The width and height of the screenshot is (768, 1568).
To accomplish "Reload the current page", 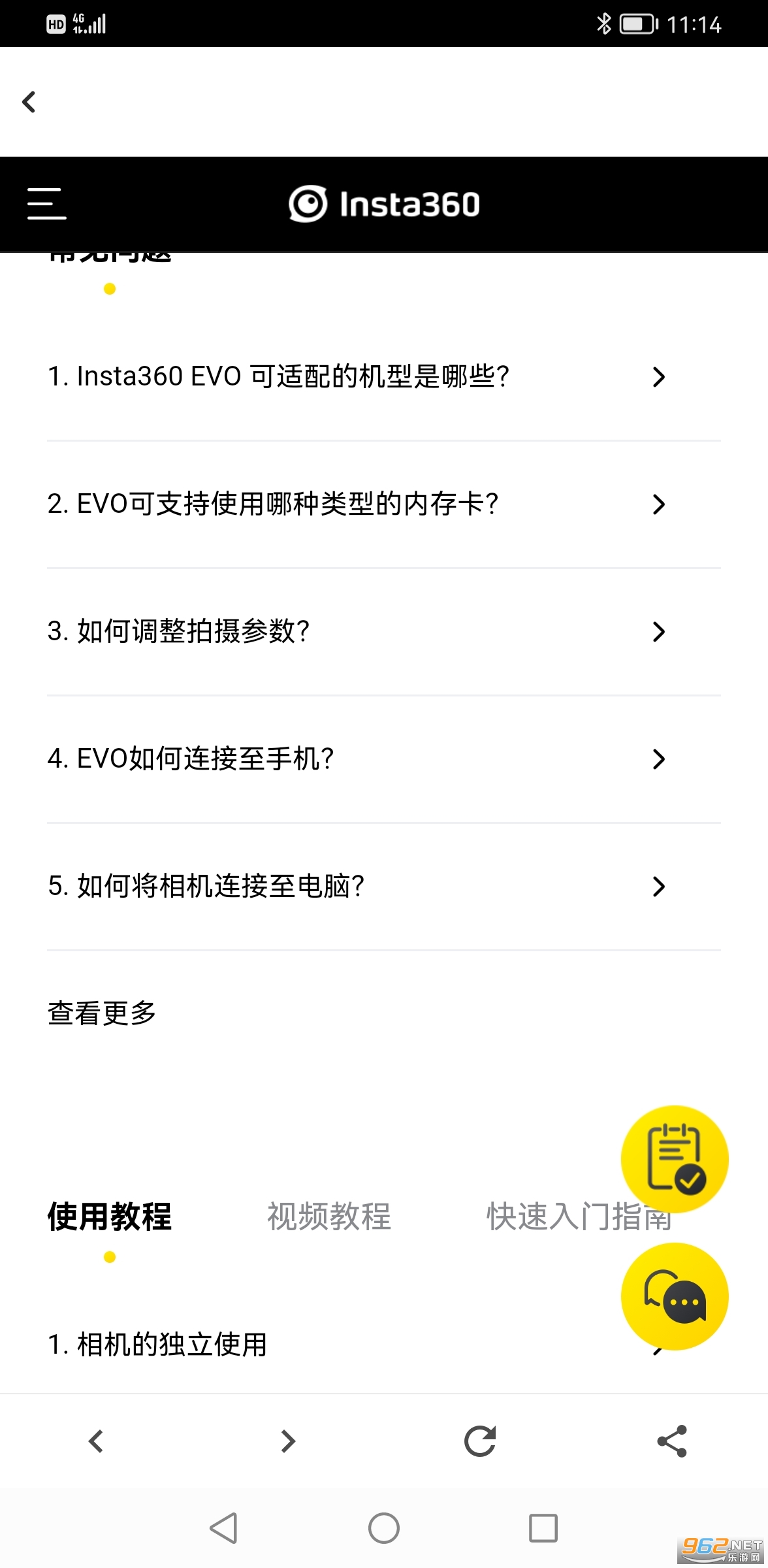I will tap(480, 1441).
